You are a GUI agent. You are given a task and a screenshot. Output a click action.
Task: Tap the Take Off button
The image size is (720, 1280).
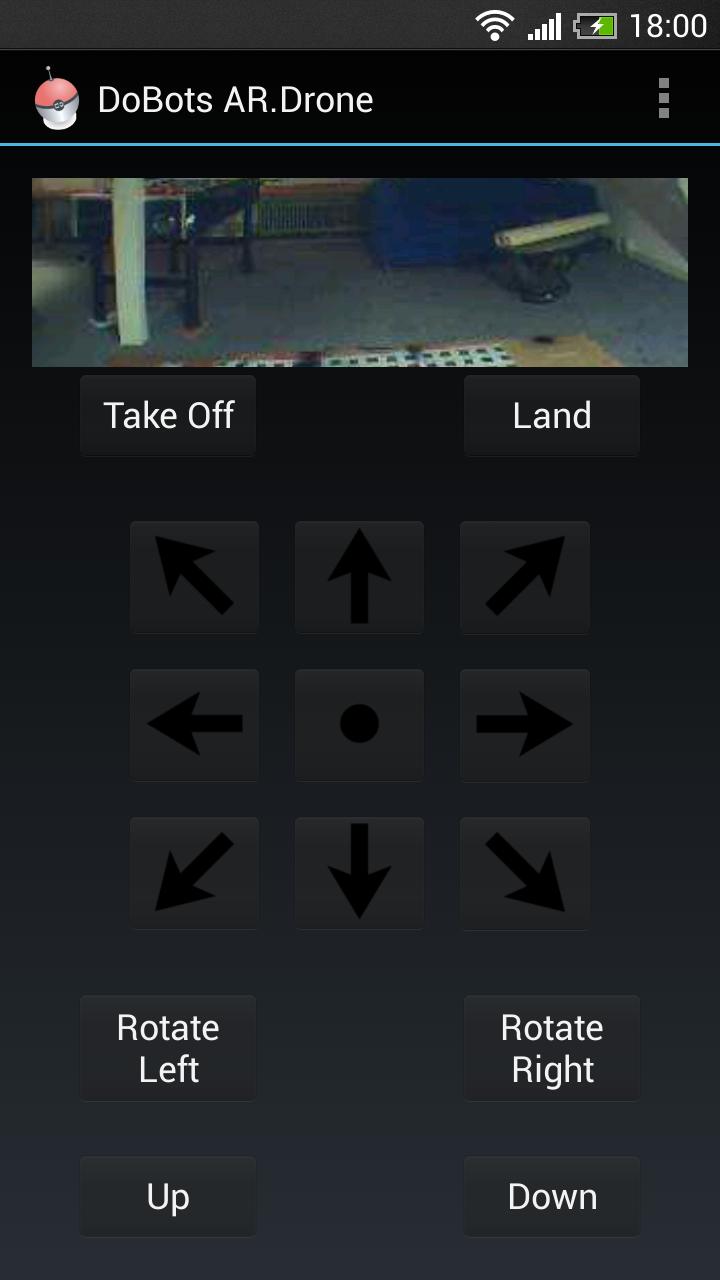pyautogui.click(x=168, y=416)
